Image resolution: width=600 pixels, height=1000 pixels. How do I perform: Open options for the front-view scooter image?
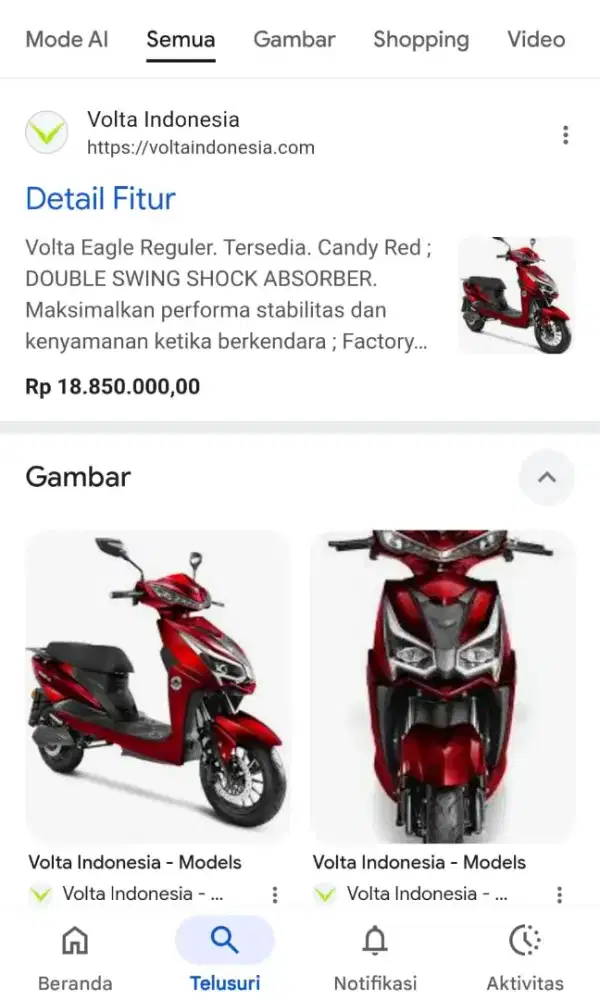pos(559,895)
